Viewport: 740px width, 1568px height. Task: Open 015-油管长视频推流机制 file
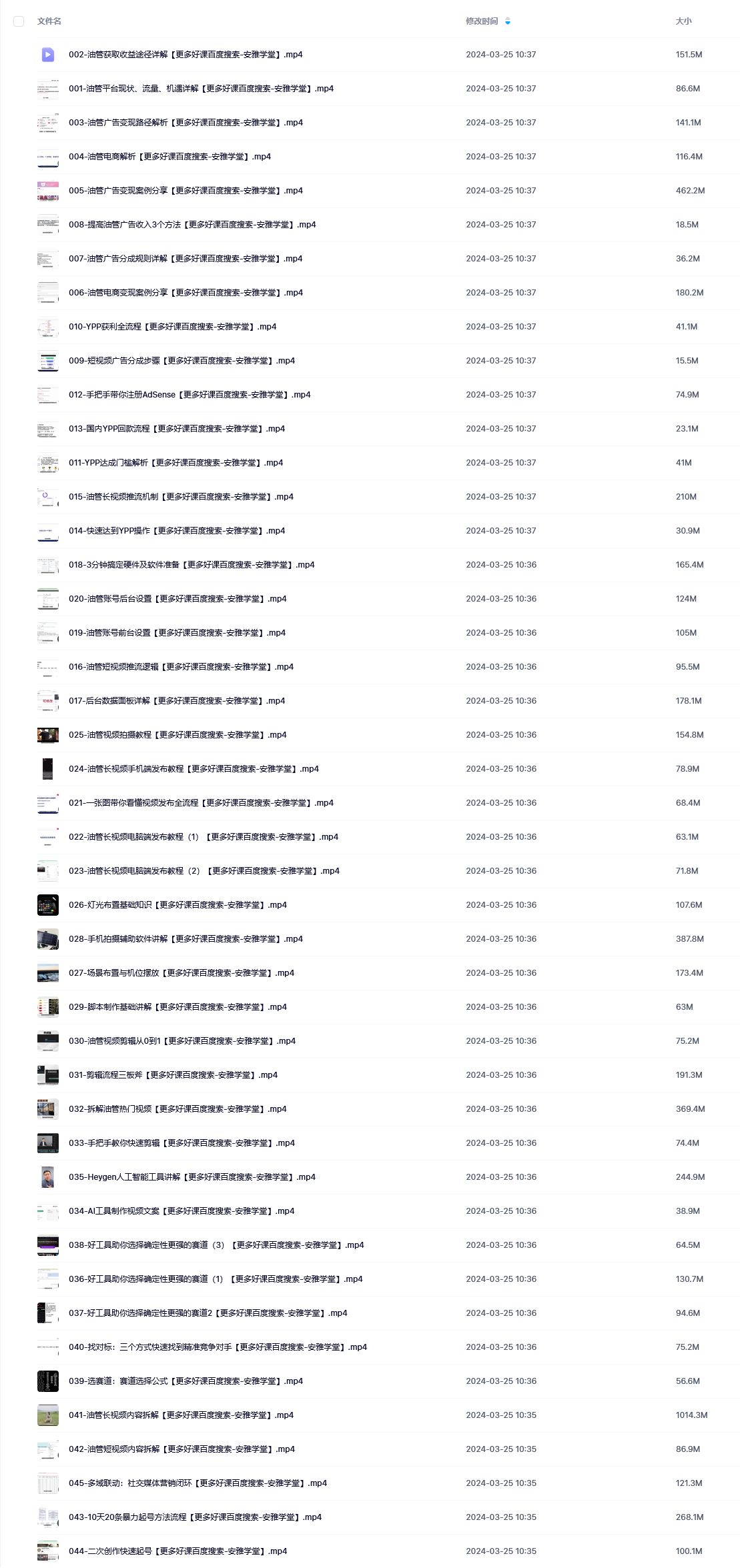[181, 497]
